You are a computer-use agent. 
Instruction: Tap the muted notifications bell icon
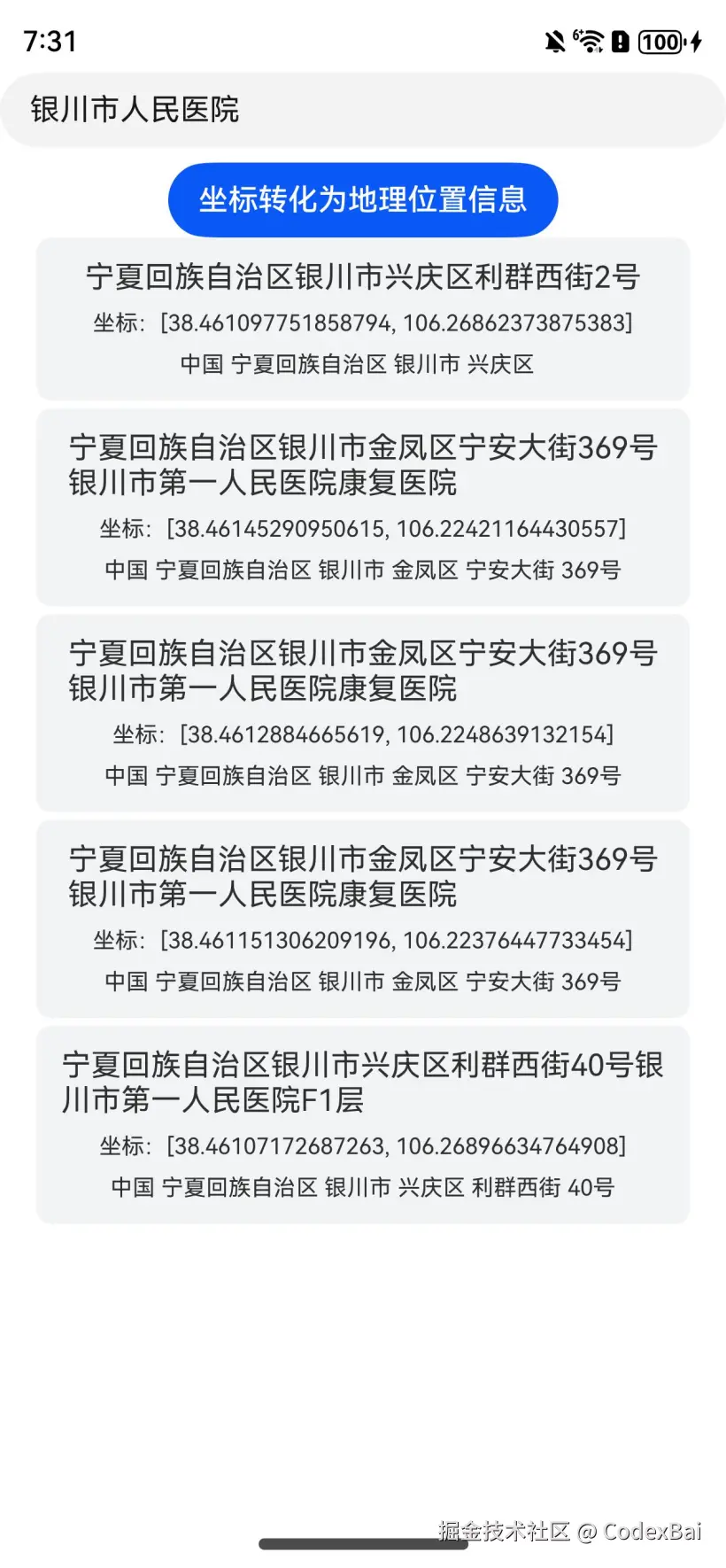(555, 42)
